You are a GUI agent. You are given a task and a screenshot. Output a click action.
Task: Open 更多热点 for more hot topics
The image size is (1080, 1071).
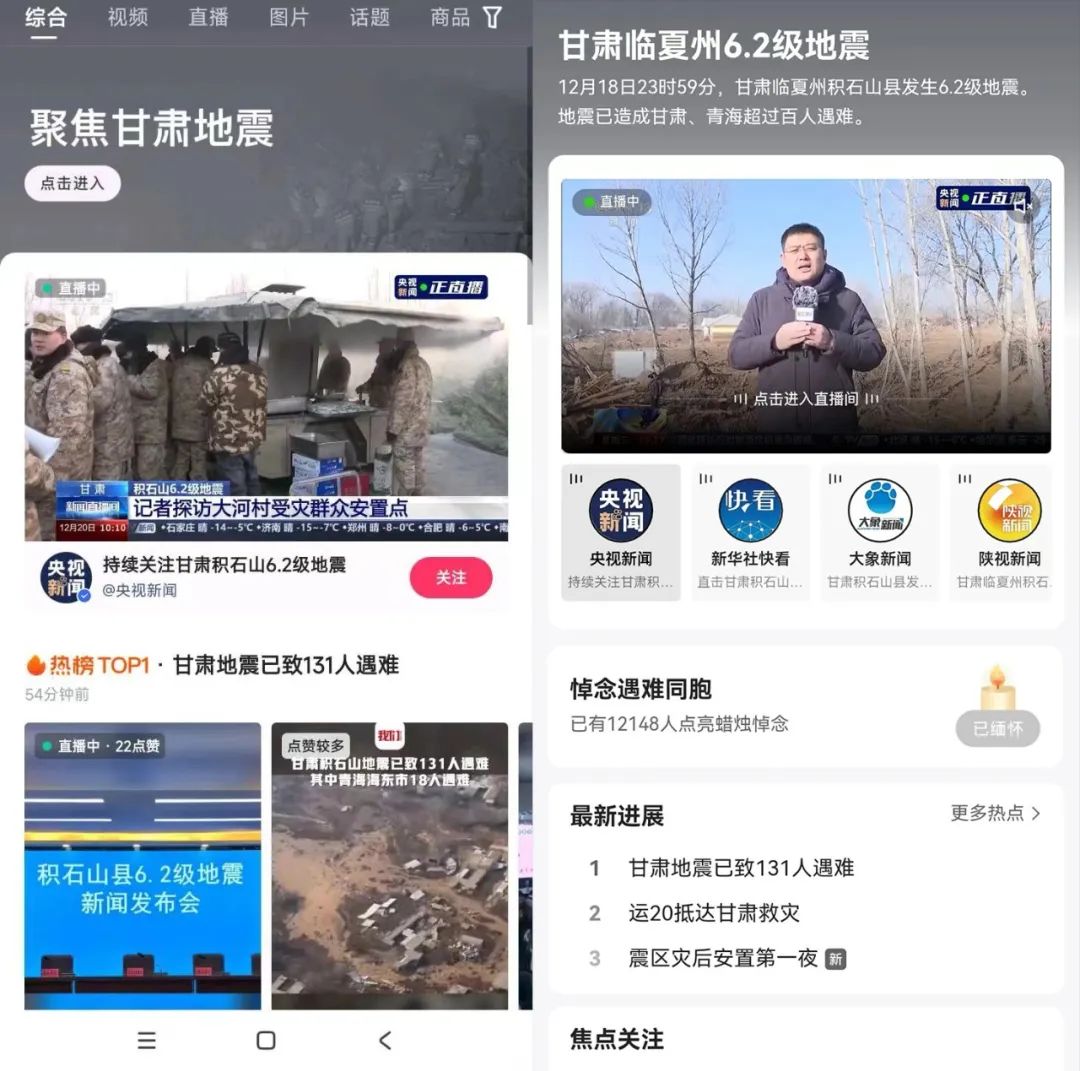pos(995,813)
